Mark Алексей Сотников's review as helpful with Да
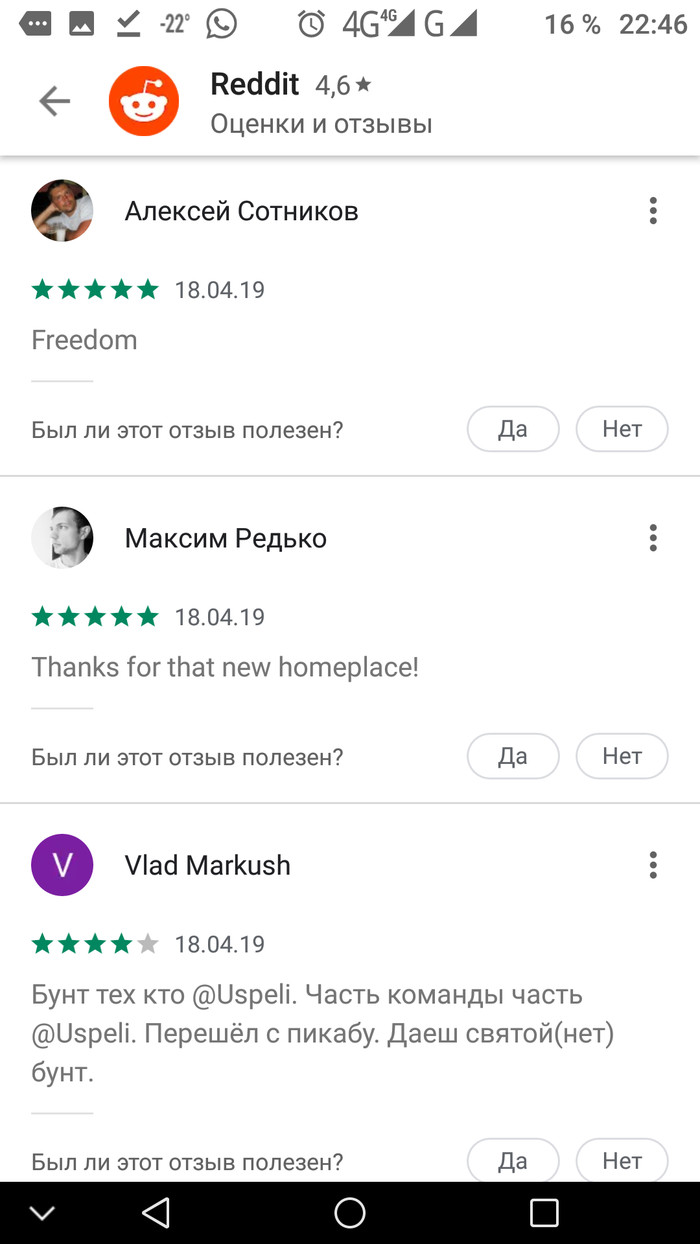 coord(513,430)
